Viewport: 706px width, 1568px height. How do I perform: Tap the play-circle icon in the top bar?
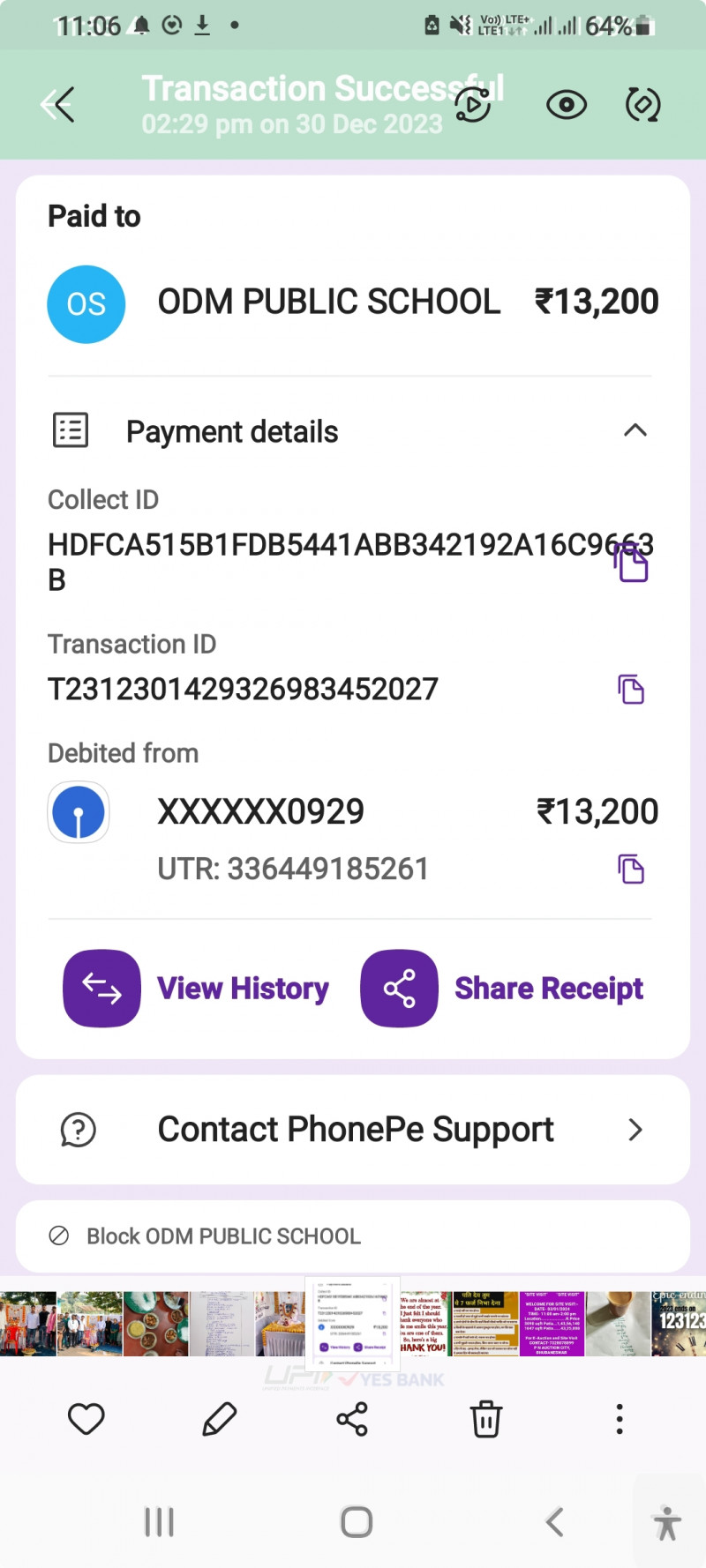pos(473,106)
